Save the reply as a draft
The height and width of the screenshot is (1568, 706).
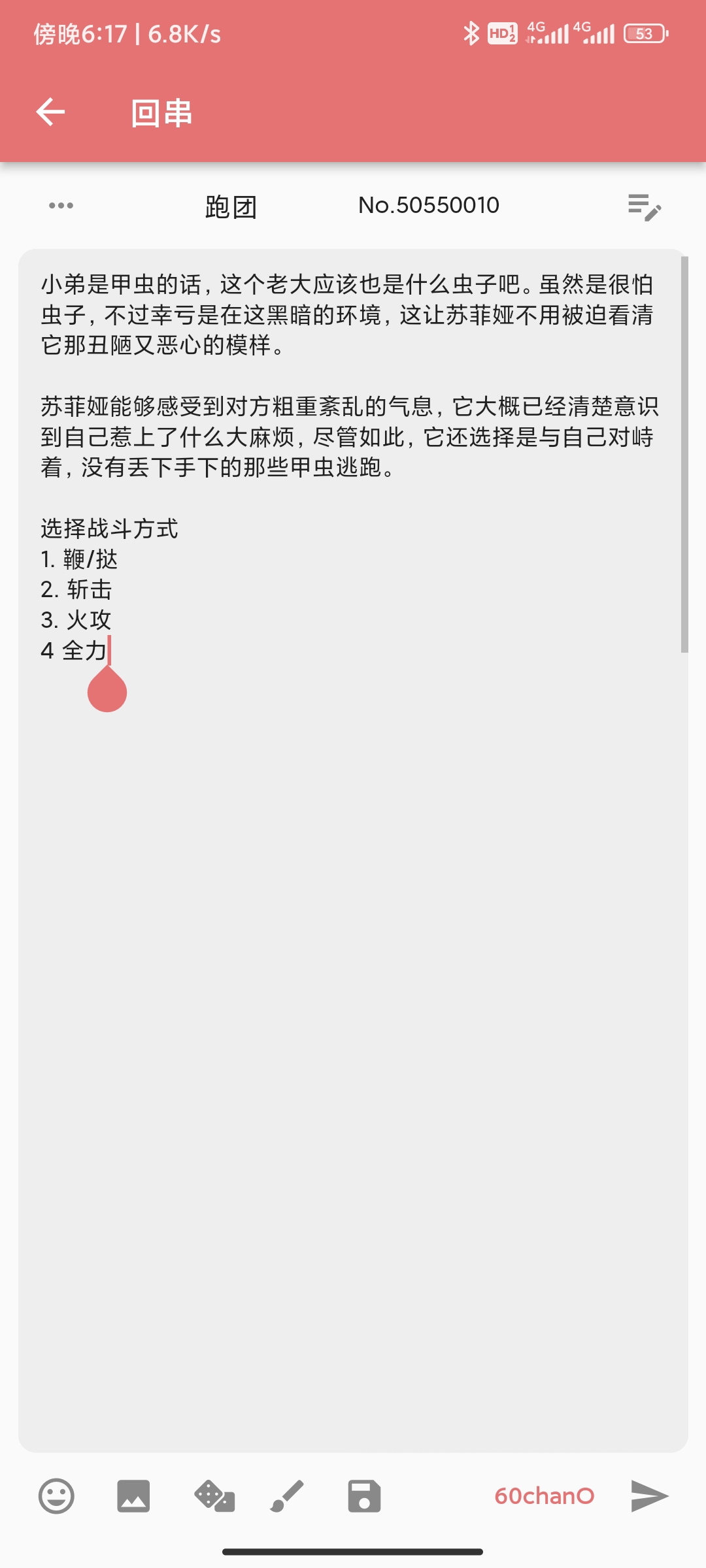364,1495
